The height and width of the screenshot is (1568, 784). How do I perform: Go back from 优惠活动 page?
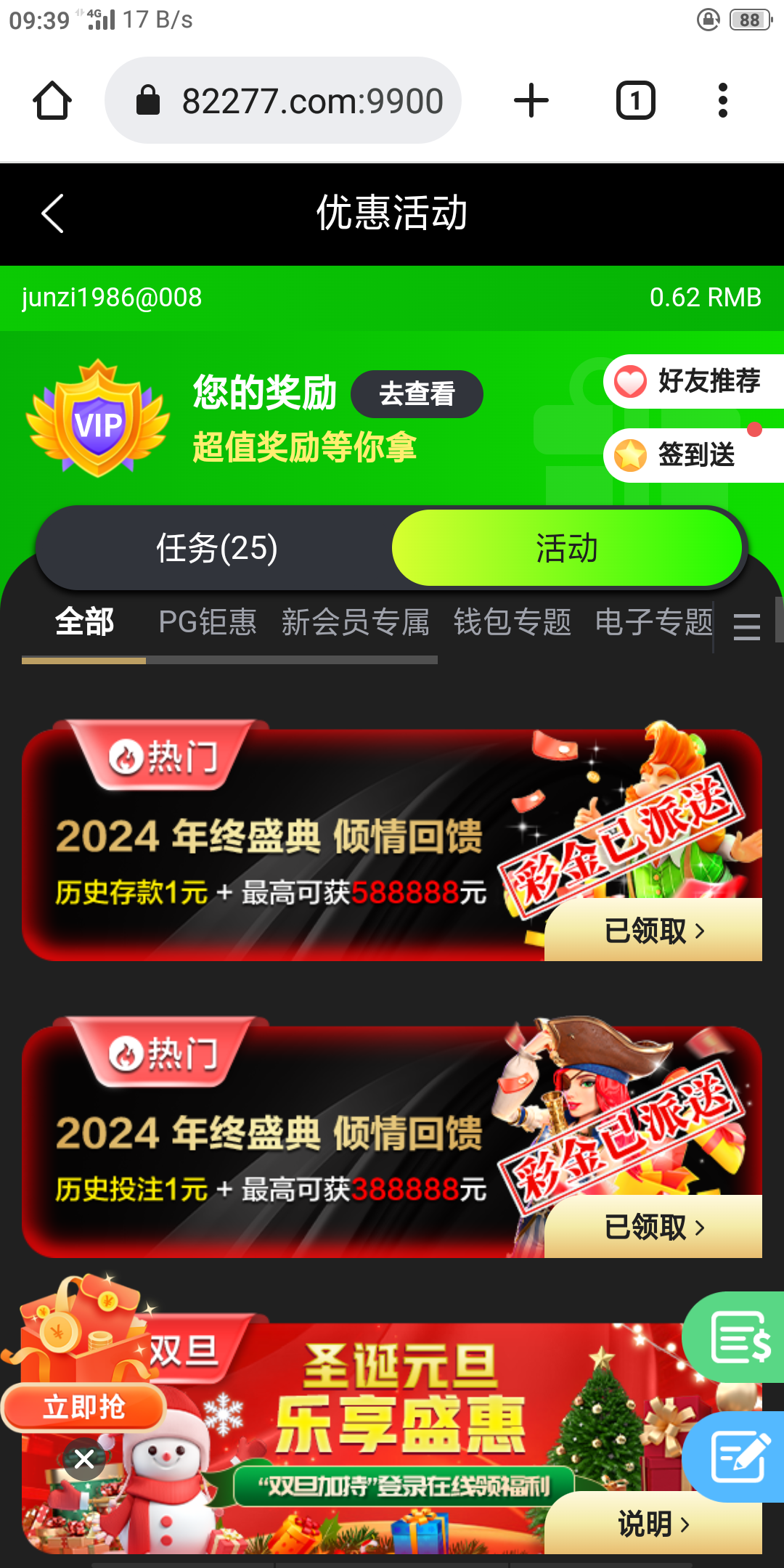pos(52,213)
